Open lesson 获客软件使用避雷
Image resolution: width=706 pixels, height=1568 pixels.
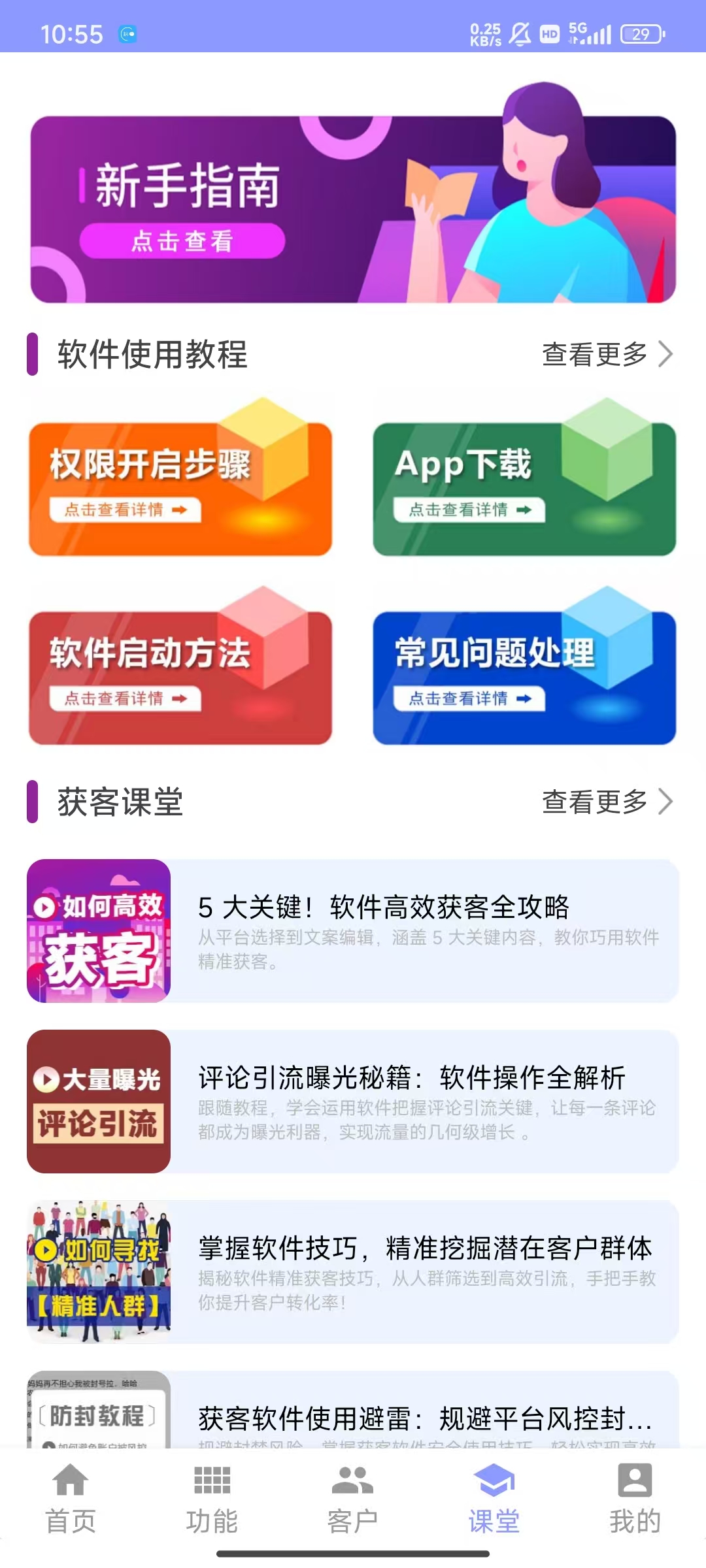click(353, 1414)
